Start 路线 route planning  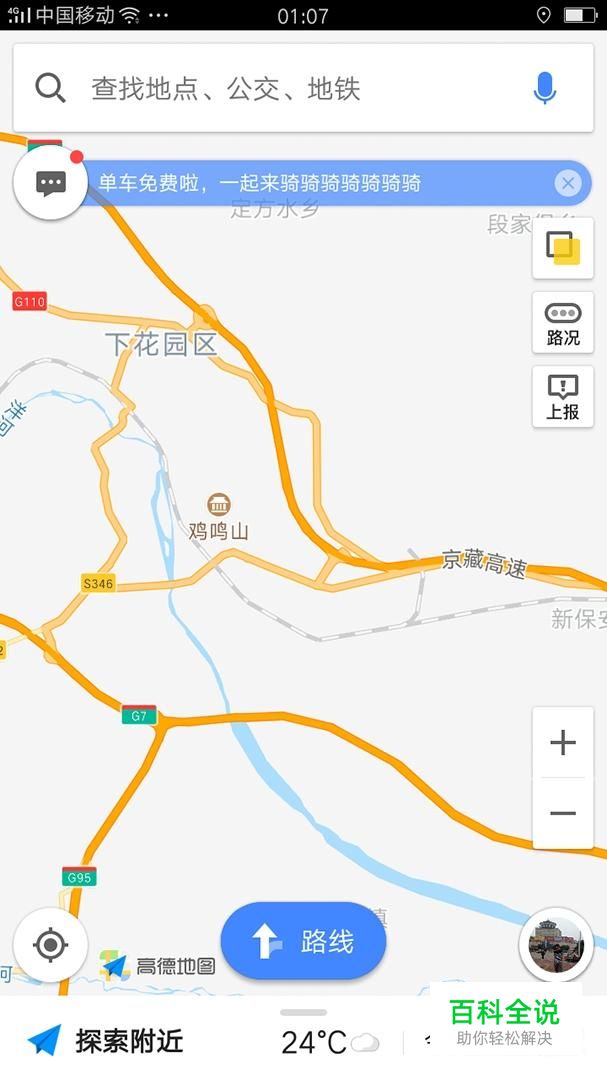303,941
